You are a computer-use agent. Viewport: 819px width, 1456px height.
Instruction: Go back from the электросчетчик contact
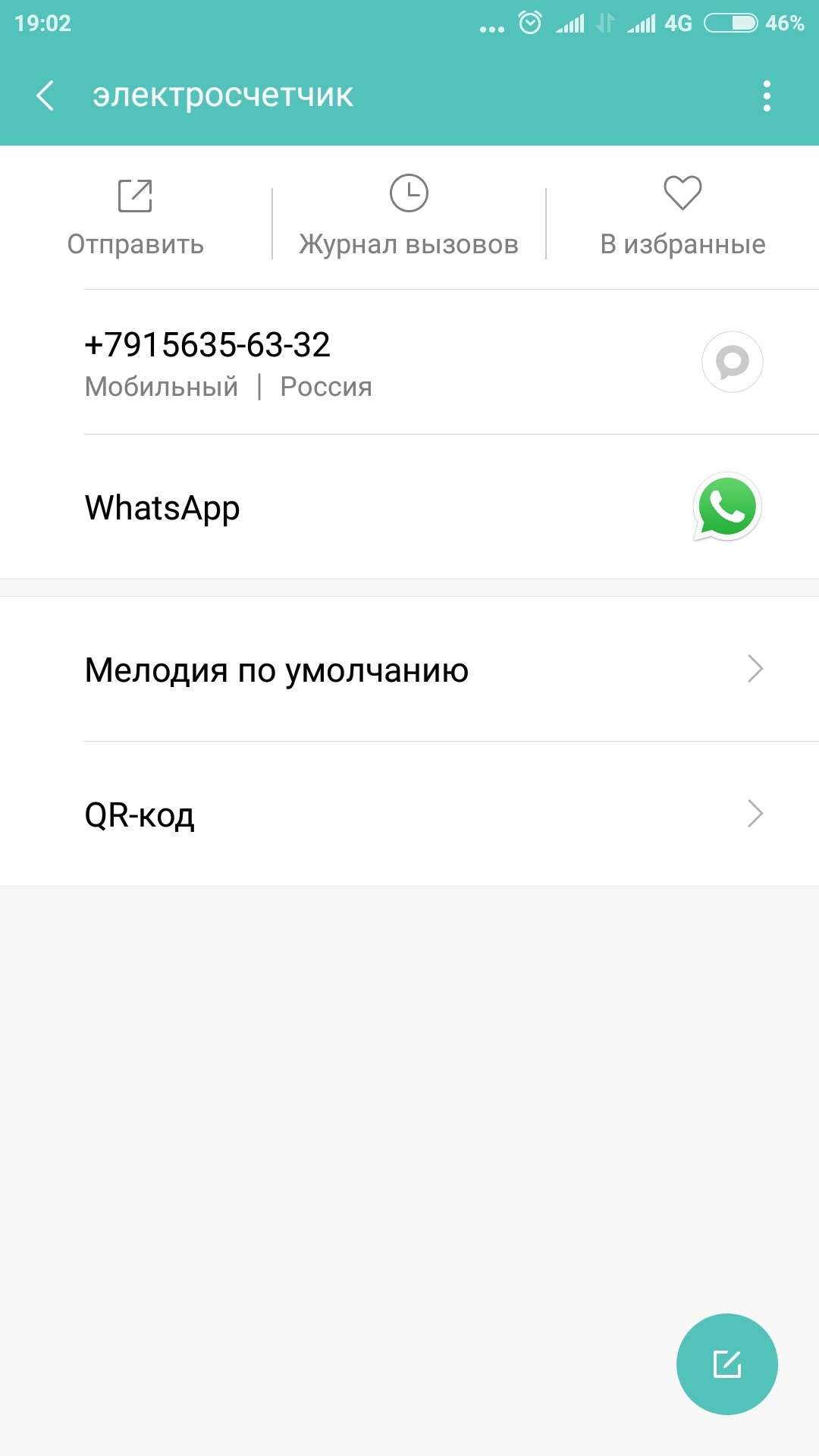pyautogui.click(x=45, y=96)
